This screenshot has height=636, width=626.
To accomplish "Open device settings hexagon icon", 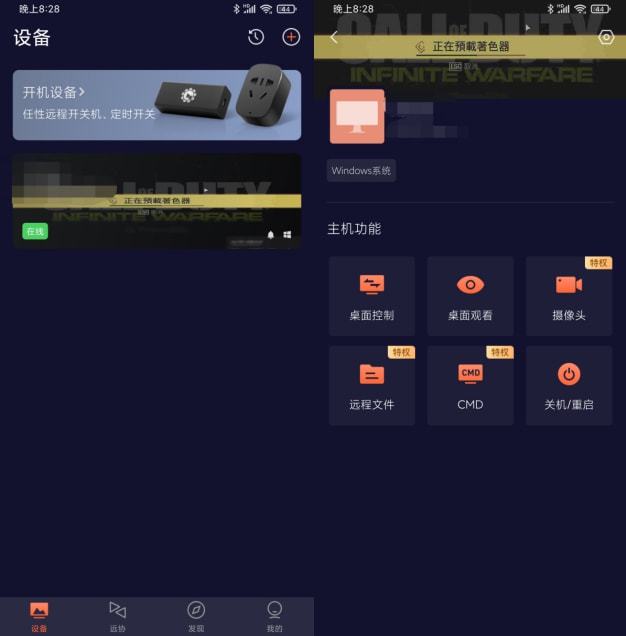I will (605, 37).
